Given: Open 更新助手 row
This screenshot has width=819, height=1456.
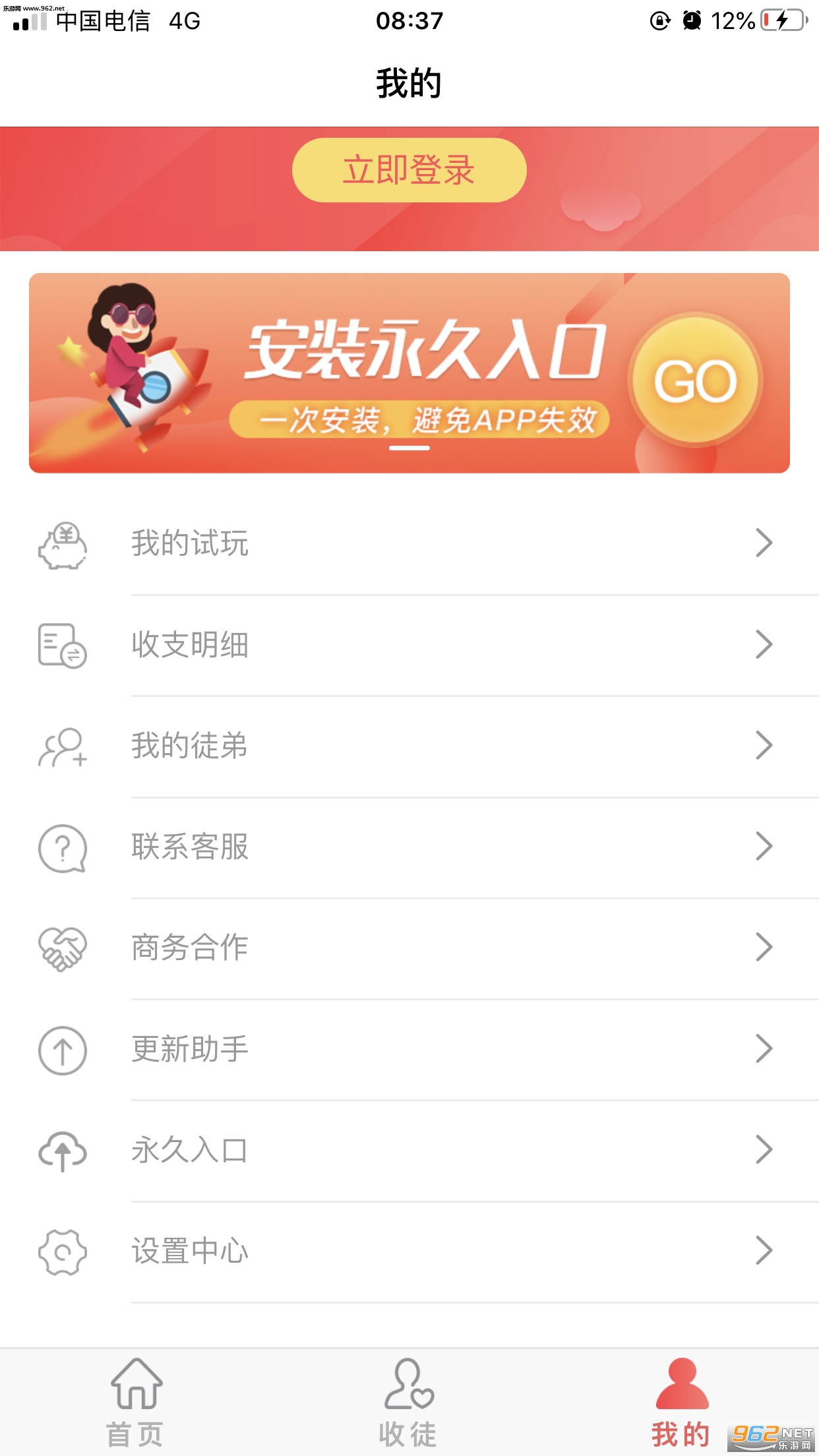Looking at the screenshot, I should click(x=409, y=1048).
